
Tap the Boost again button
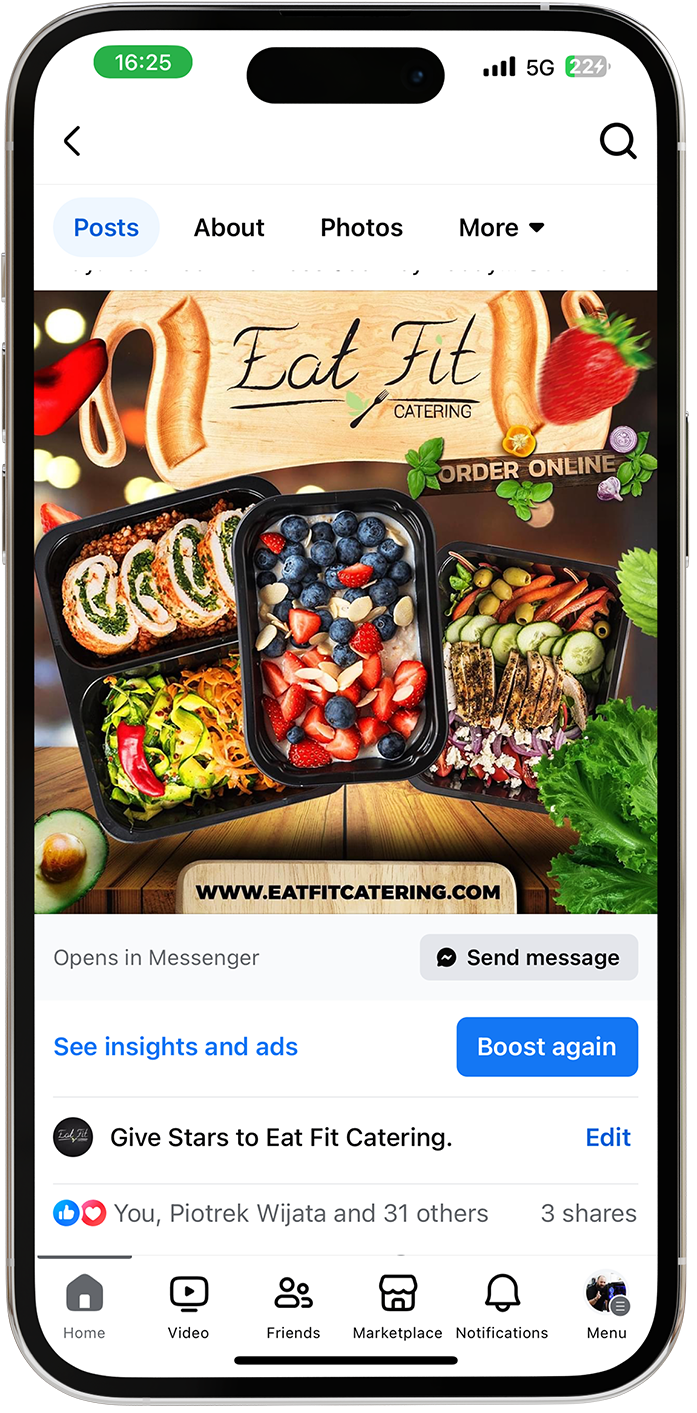546,1046
